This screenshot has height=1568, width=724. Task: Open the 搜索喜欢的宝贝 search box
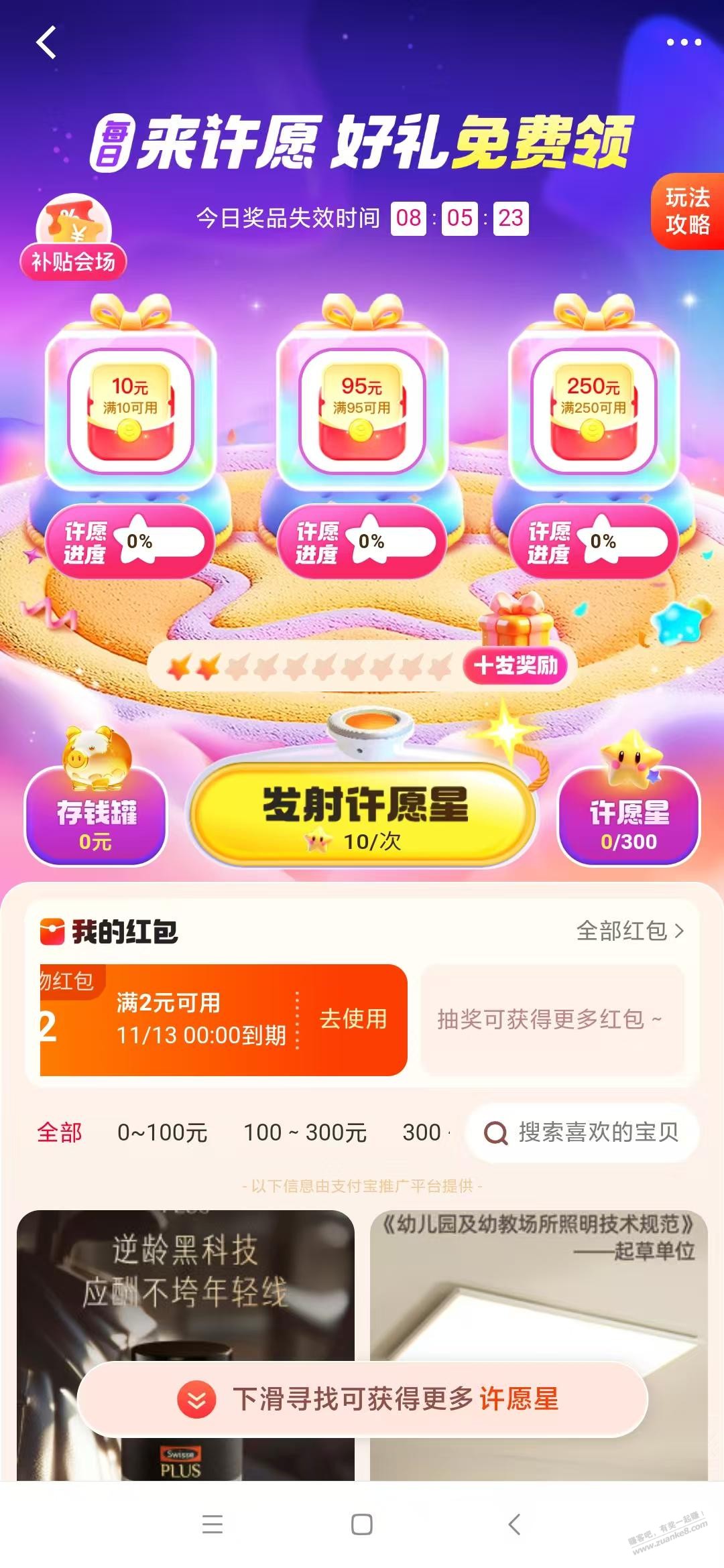[x=583, y=1132]
